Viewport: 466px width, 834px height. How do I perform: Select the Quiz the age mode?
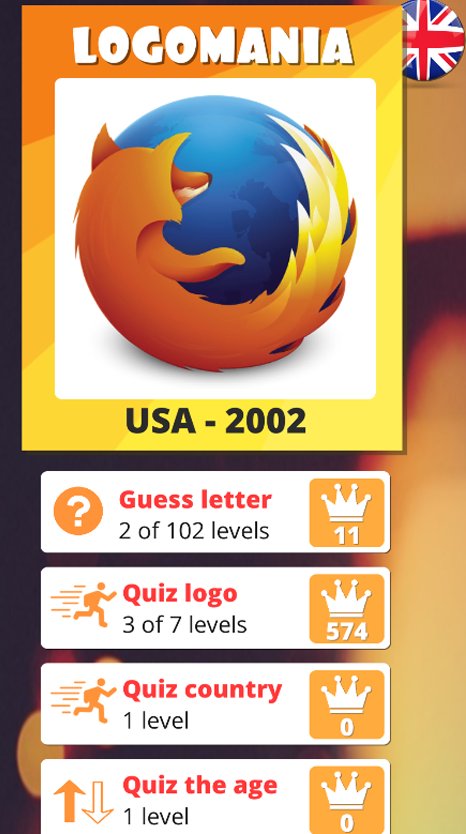[x=215, y=796]
